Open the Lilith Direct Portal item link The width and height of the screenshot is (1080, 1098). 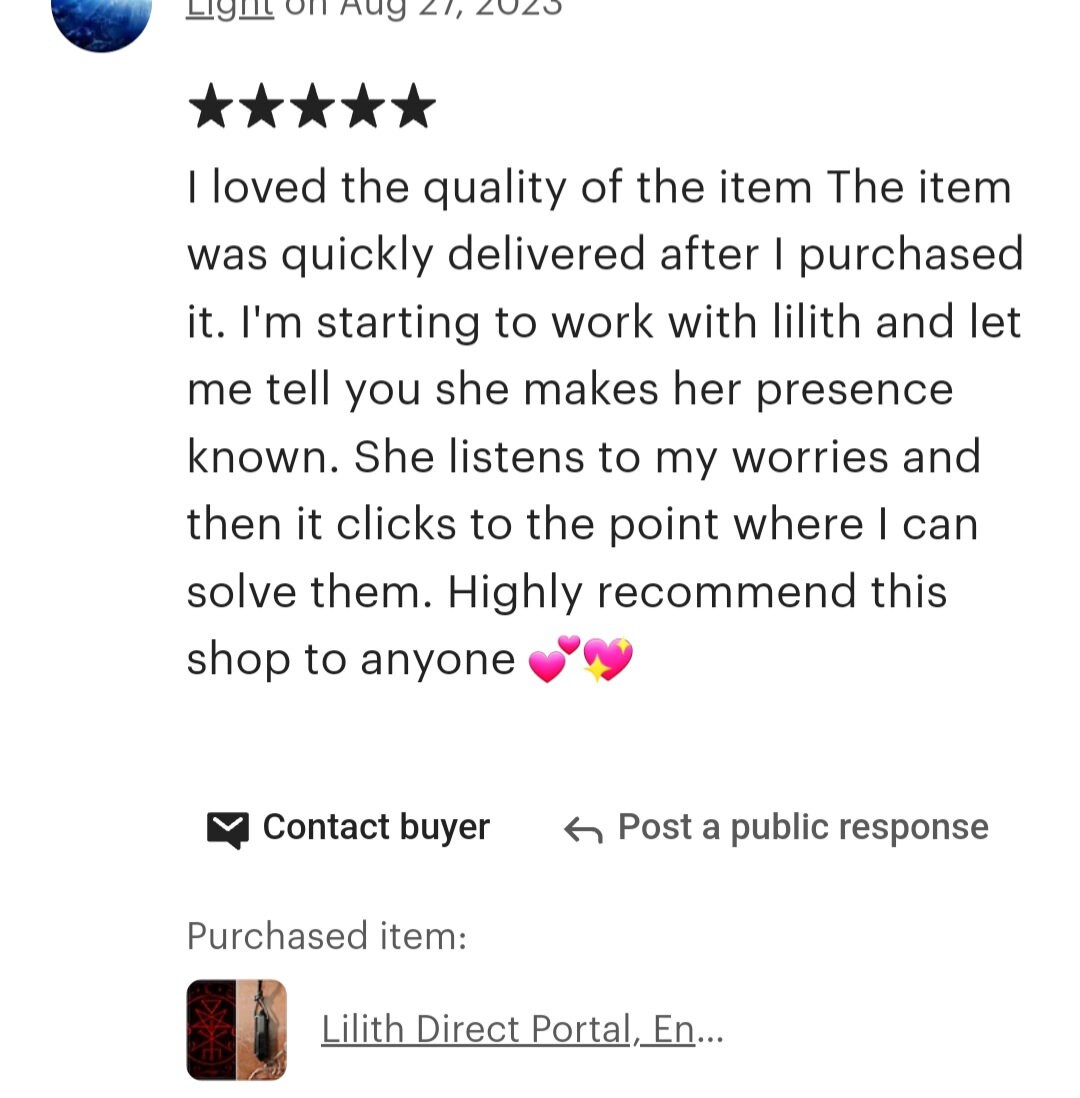point(521,1029)
